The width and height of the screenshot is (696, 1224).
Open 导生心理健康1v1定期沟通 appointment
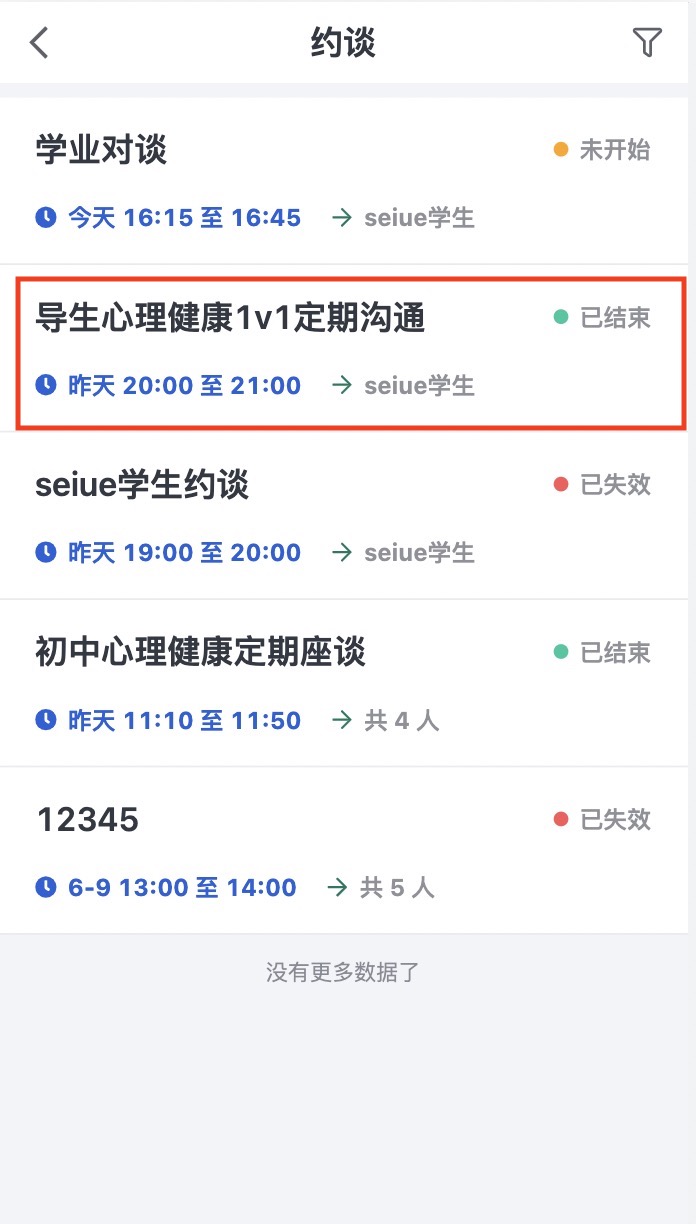pos(344,348)
